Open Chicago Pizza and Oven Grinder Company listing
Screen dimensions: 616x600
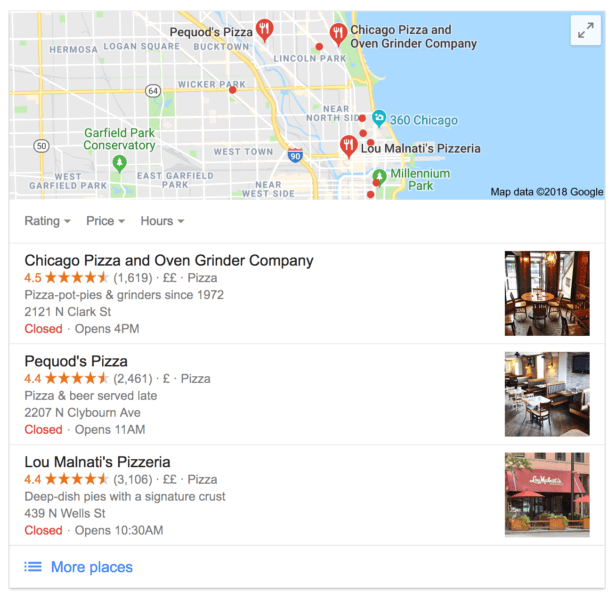click(169, 261)
